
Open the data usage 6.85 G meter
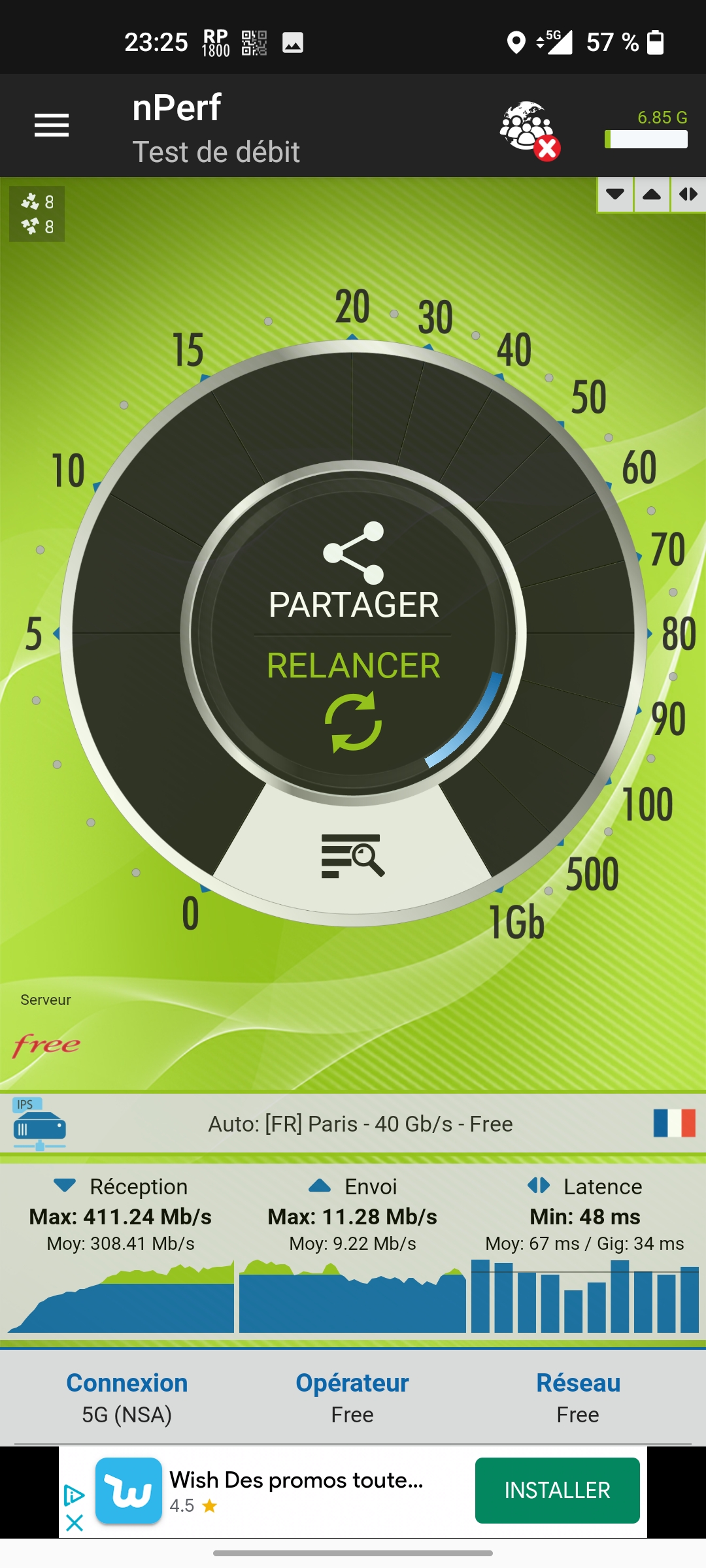click(646, 129)
